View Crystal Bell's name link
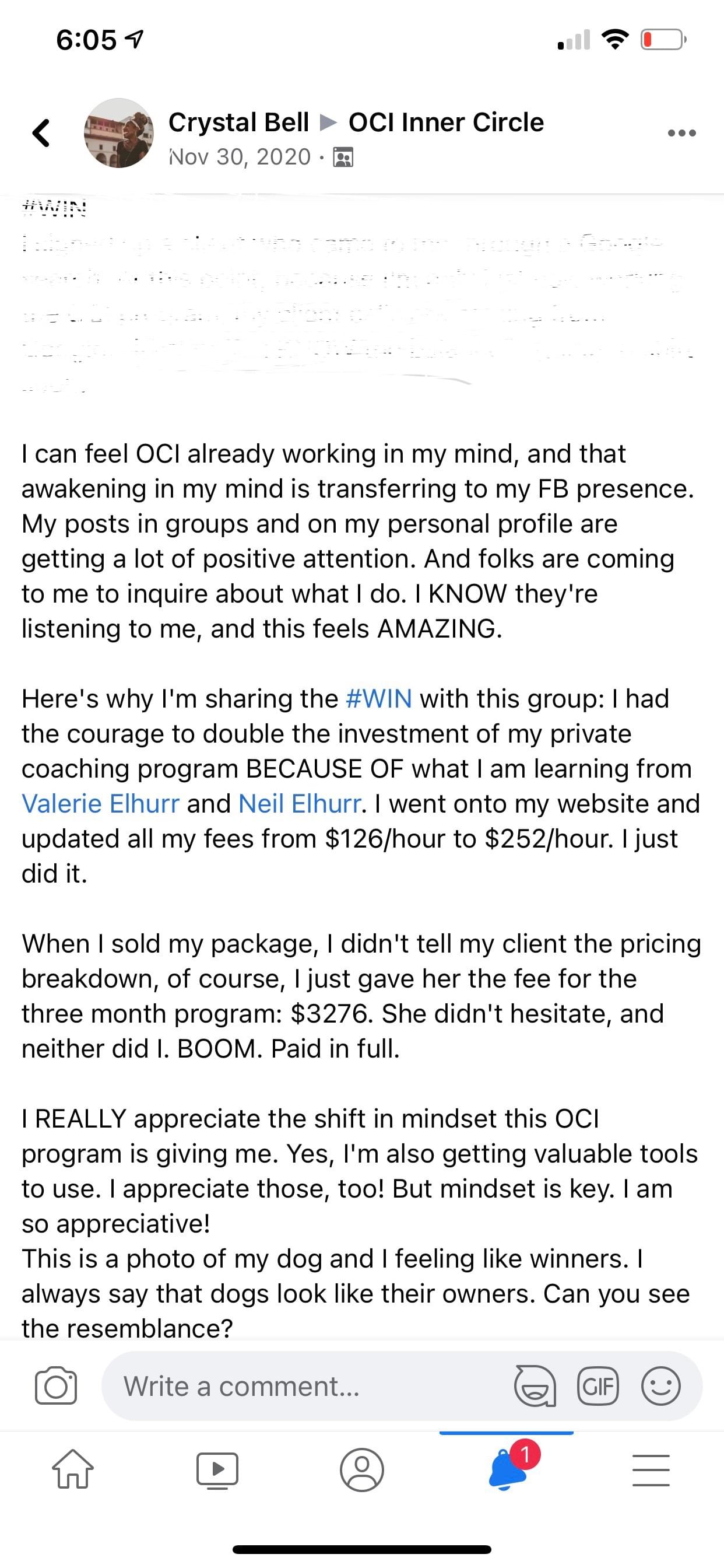 pos(238,123)
